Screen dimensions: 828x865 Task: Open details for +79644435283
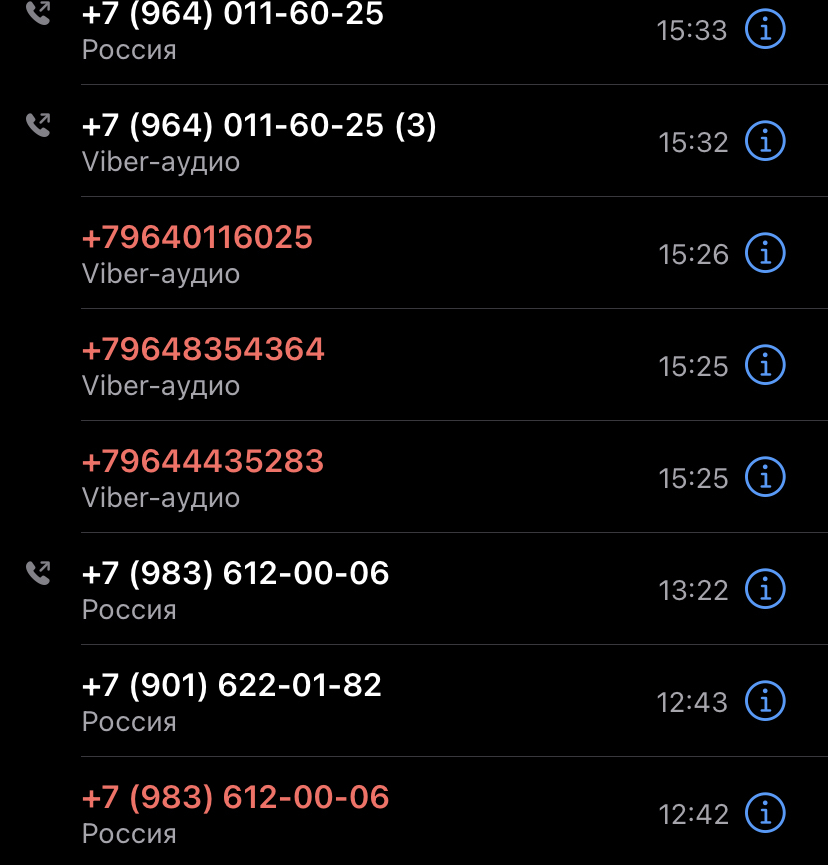tap(766, 478)
